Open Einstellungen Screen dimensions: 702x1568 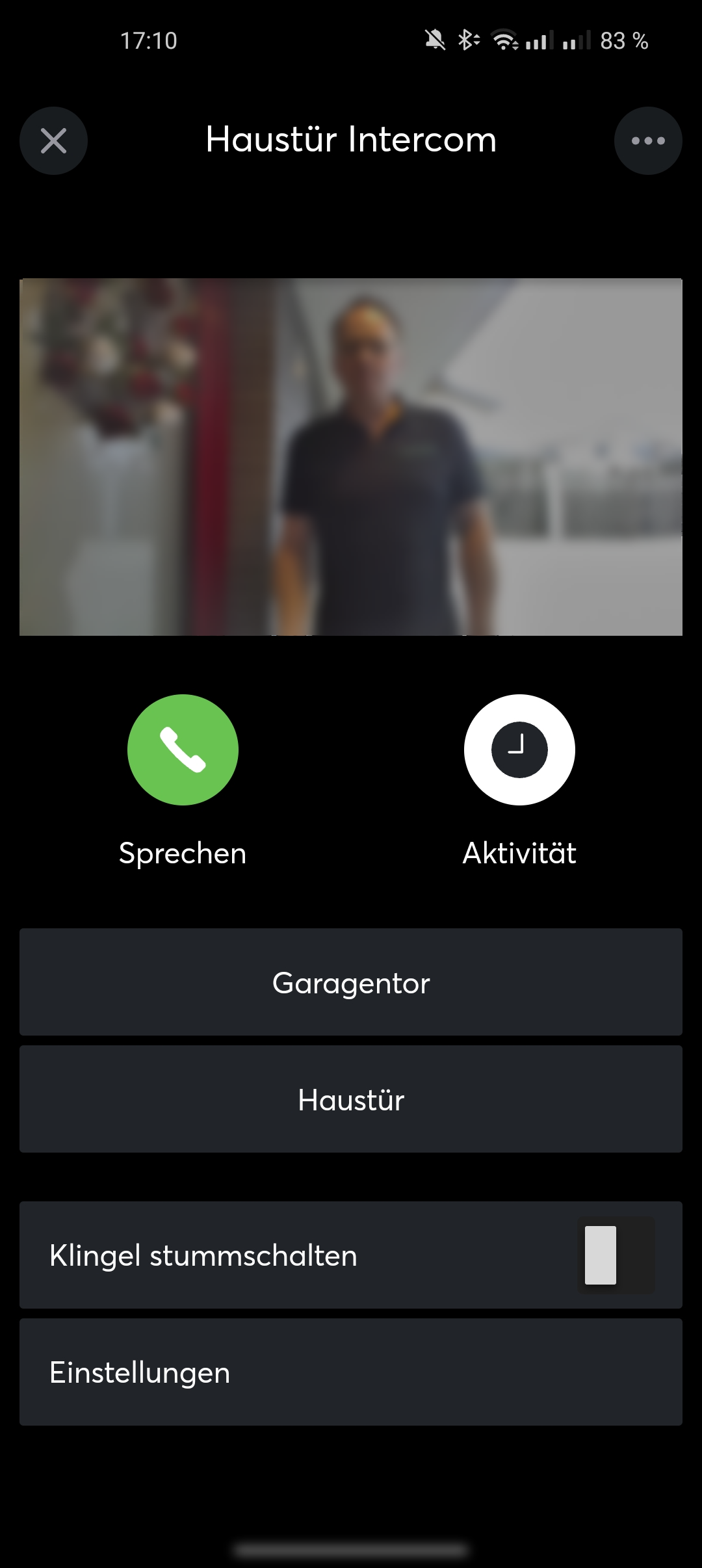click(x=351, y=1372)
